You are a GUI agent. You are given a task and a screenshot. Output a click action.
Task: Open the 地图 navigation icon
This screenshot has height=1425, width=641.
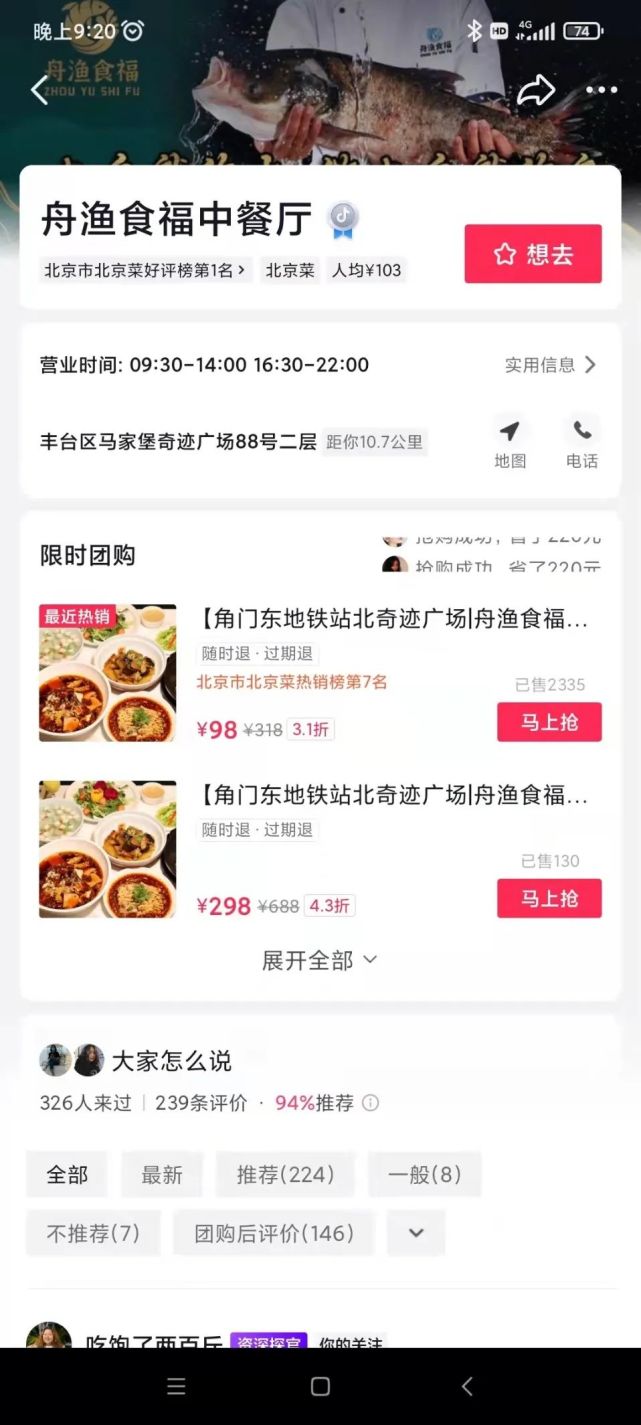point(510,443)
